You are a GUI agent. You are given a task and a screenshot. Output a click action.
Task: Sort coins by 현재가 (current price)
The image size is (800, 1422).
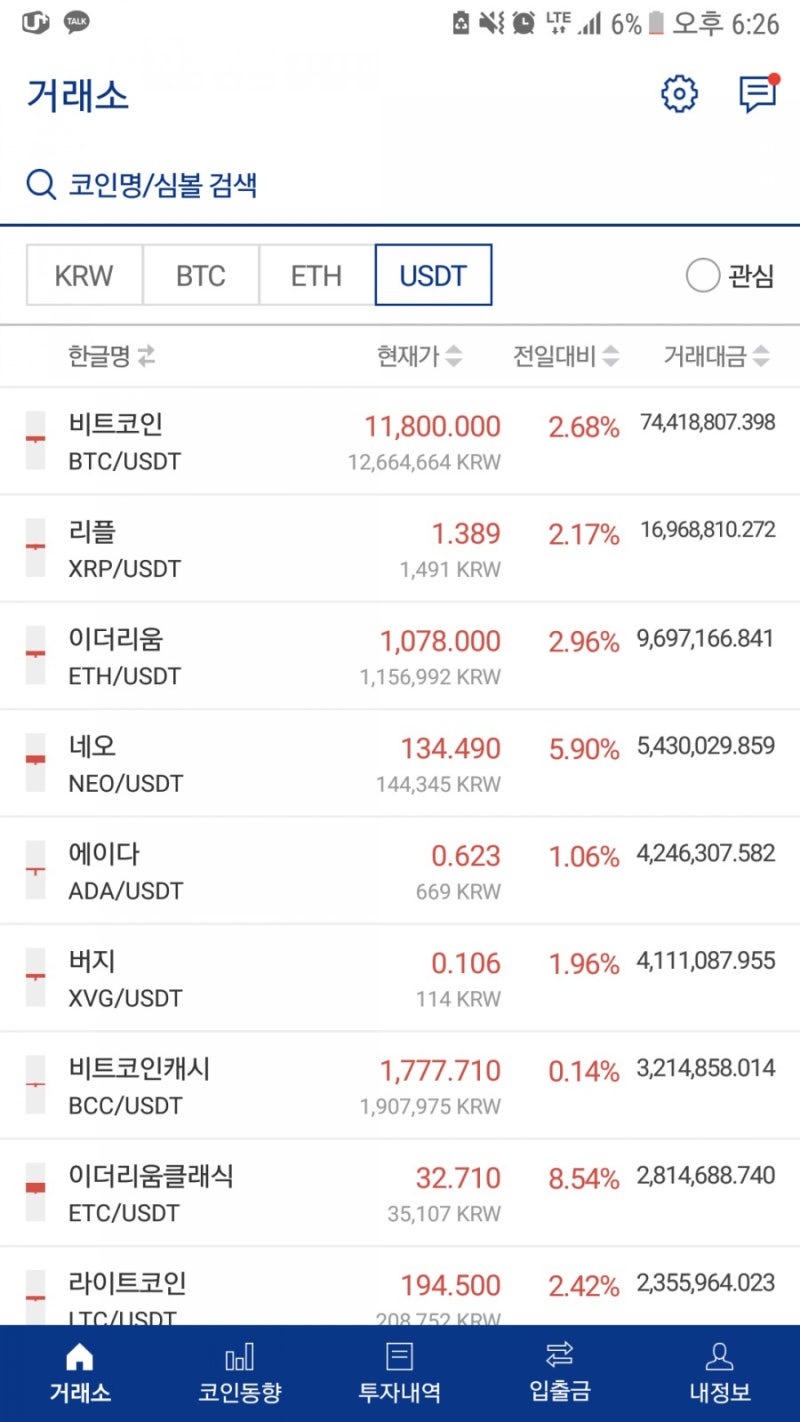tap(422, 355)
